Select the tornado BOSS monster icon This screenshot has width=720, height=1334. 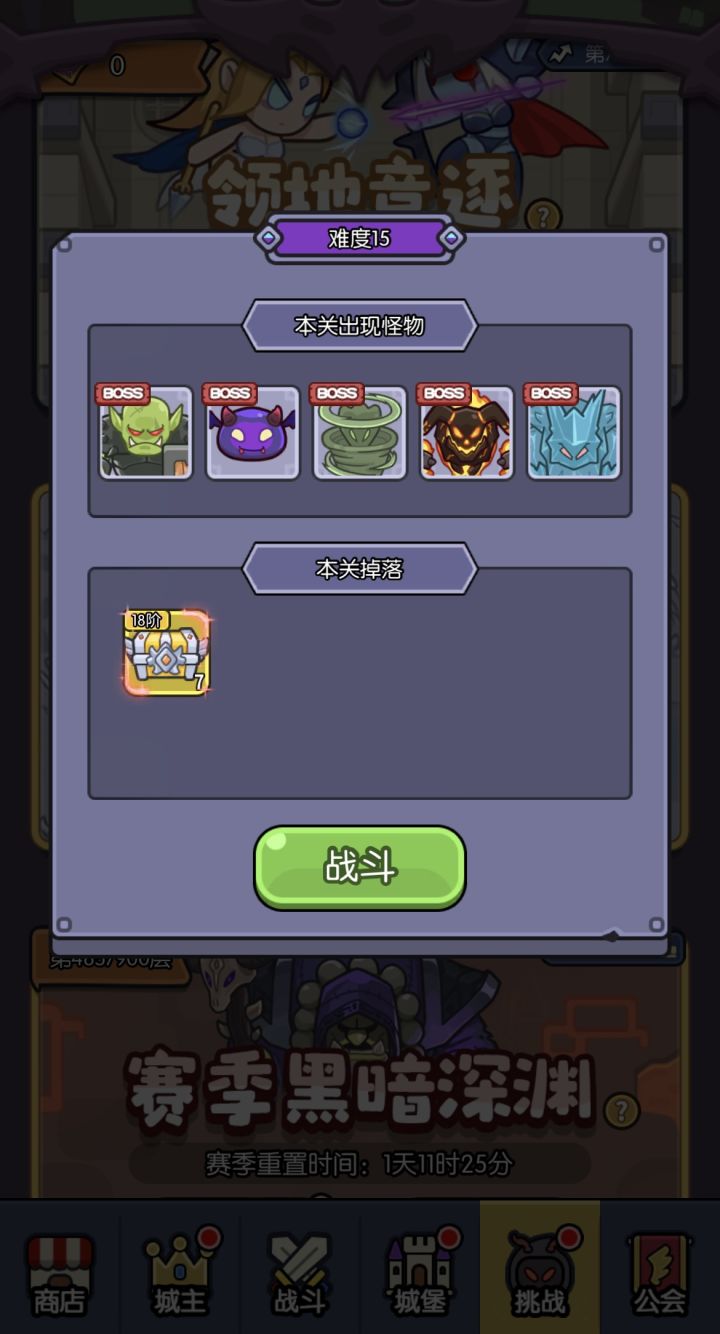tap(360, 434)
